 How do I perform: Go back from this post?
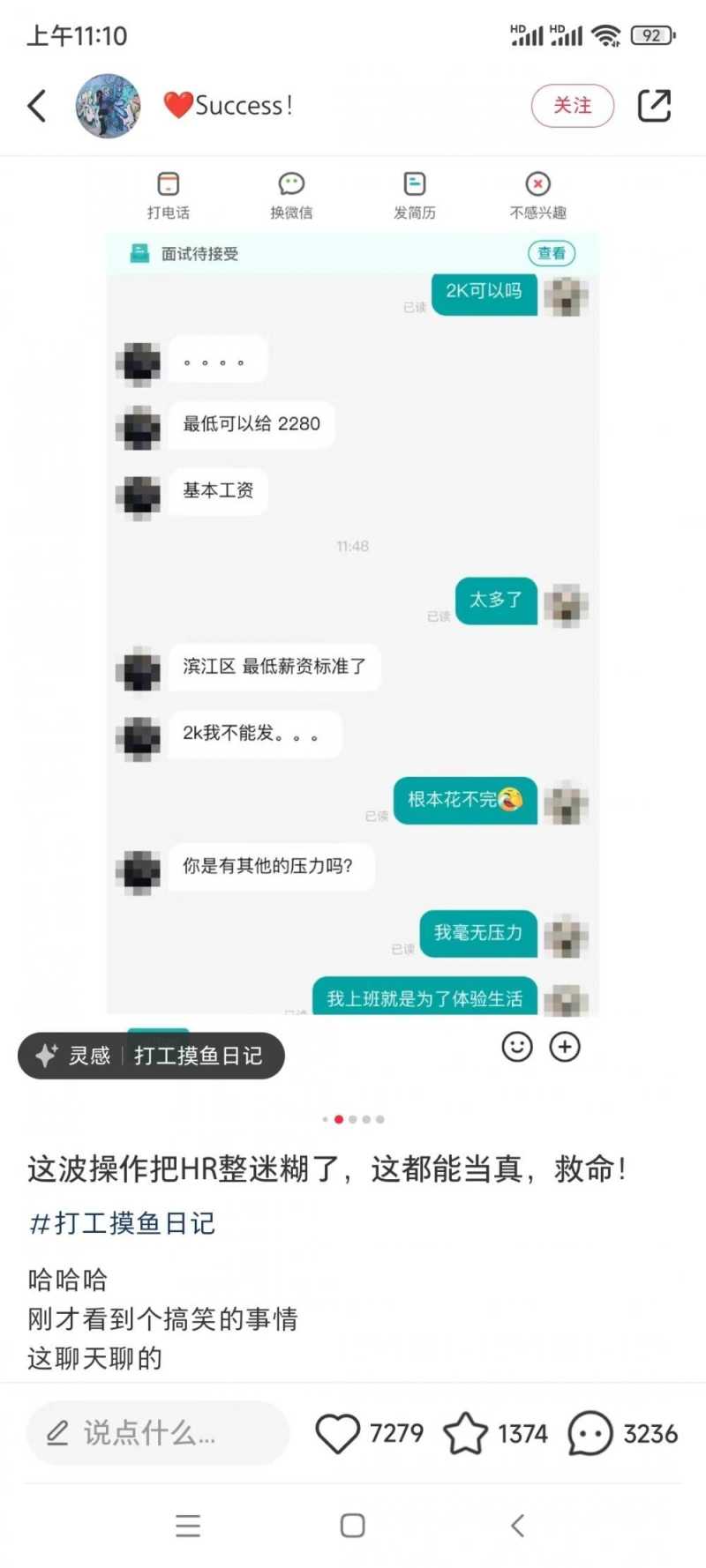tap(37, 106)
